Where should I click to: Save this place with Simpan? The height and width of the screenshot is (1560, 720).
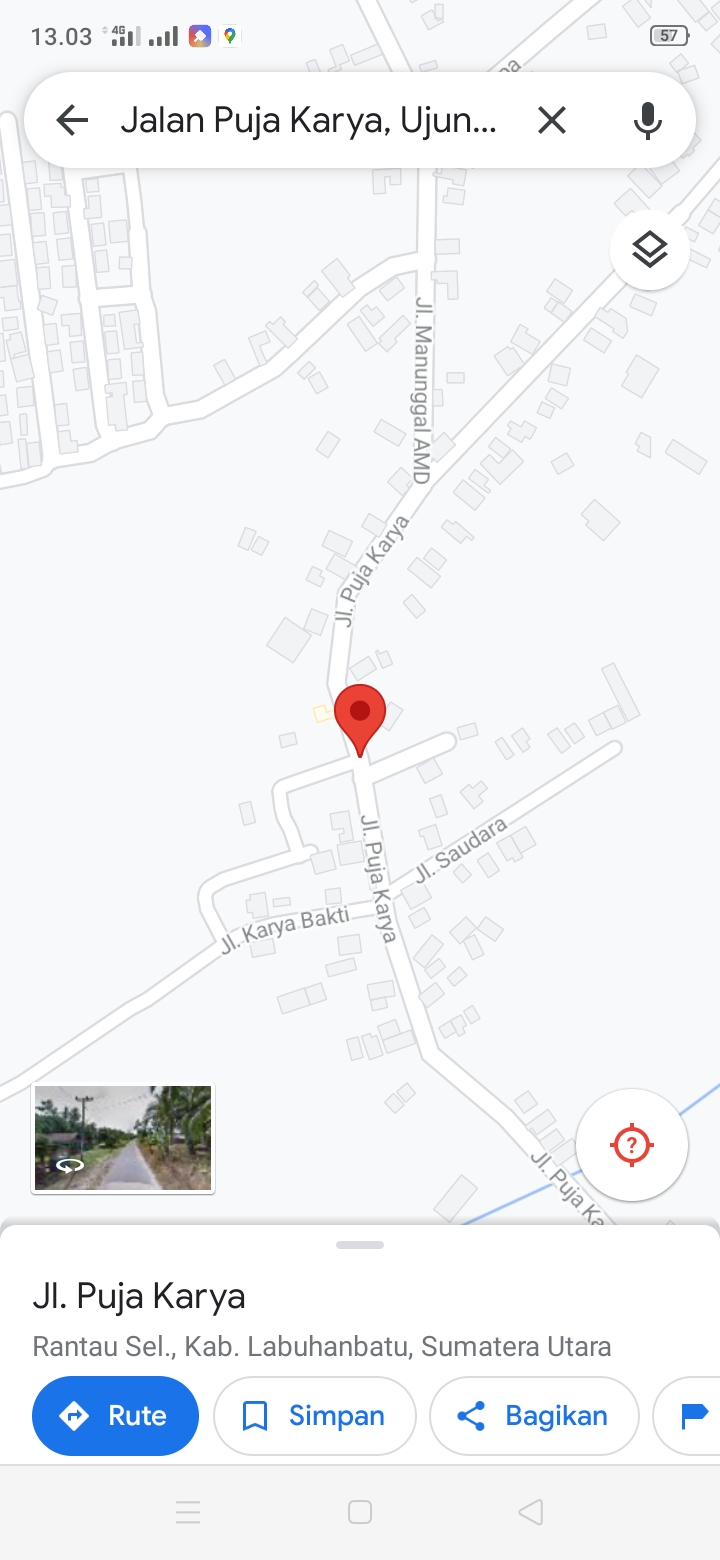(x=315, y=1416)
